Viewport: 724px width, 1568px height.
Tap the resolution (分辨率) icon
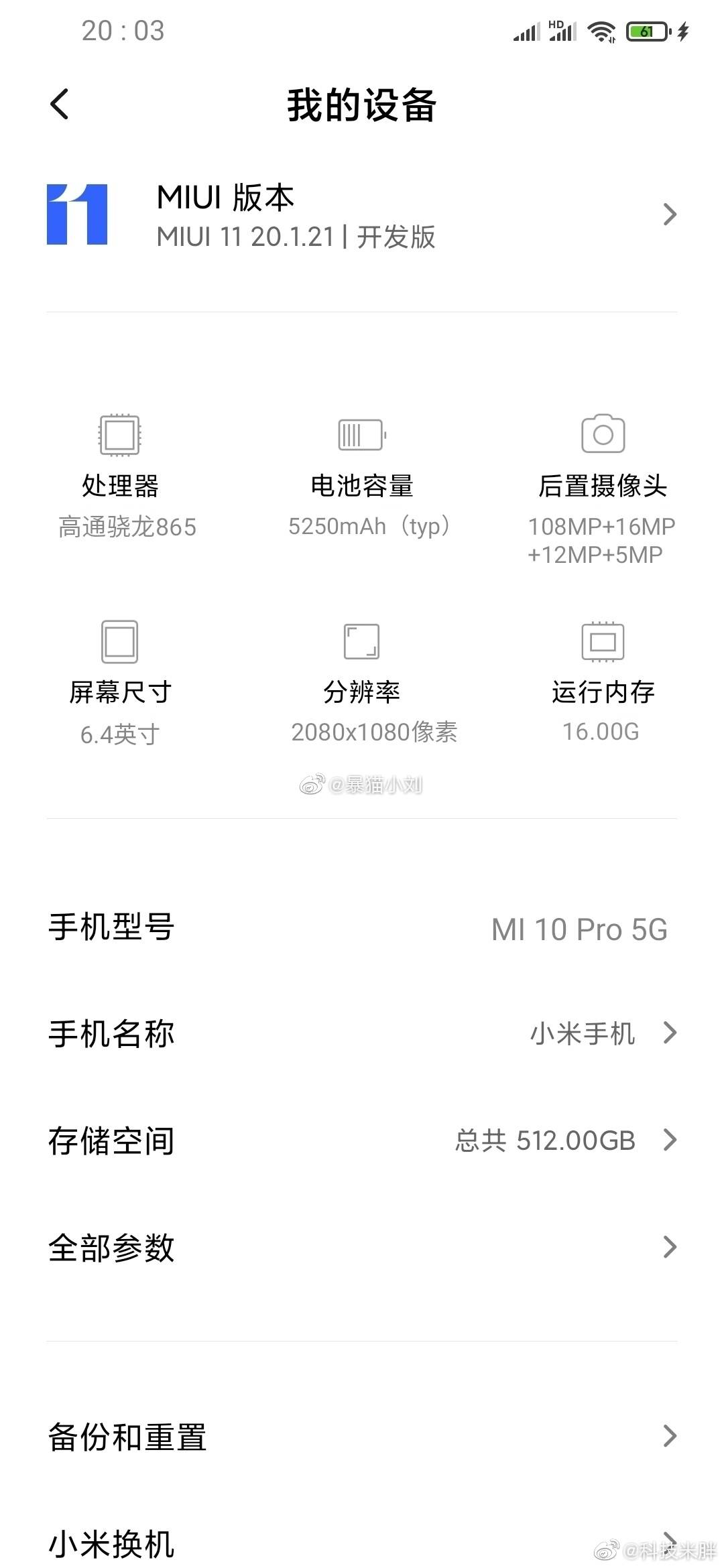coord(361,641)
